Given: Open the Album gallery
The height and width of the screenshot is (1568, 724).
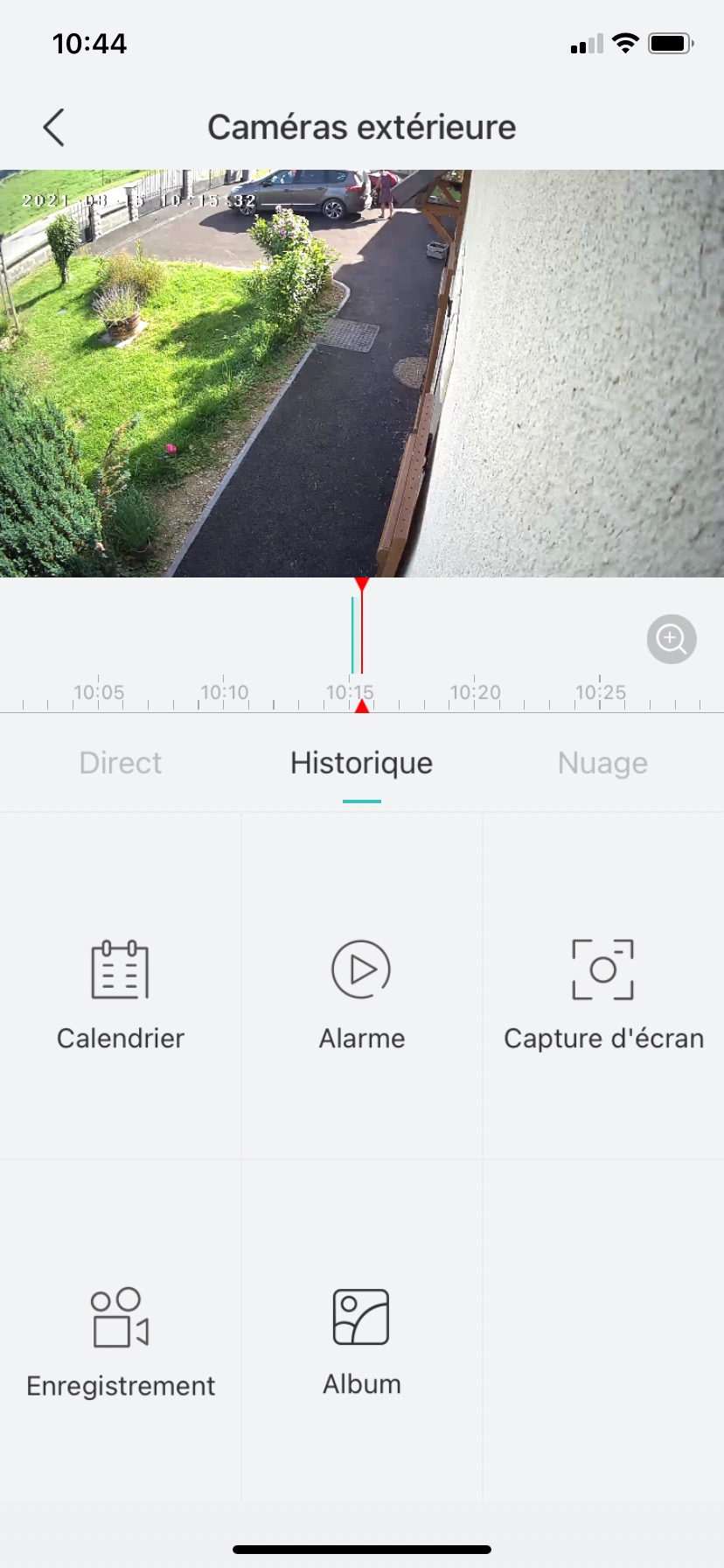Looking at the screenshot, I should pyautogui.click(x=361, y=1340).
